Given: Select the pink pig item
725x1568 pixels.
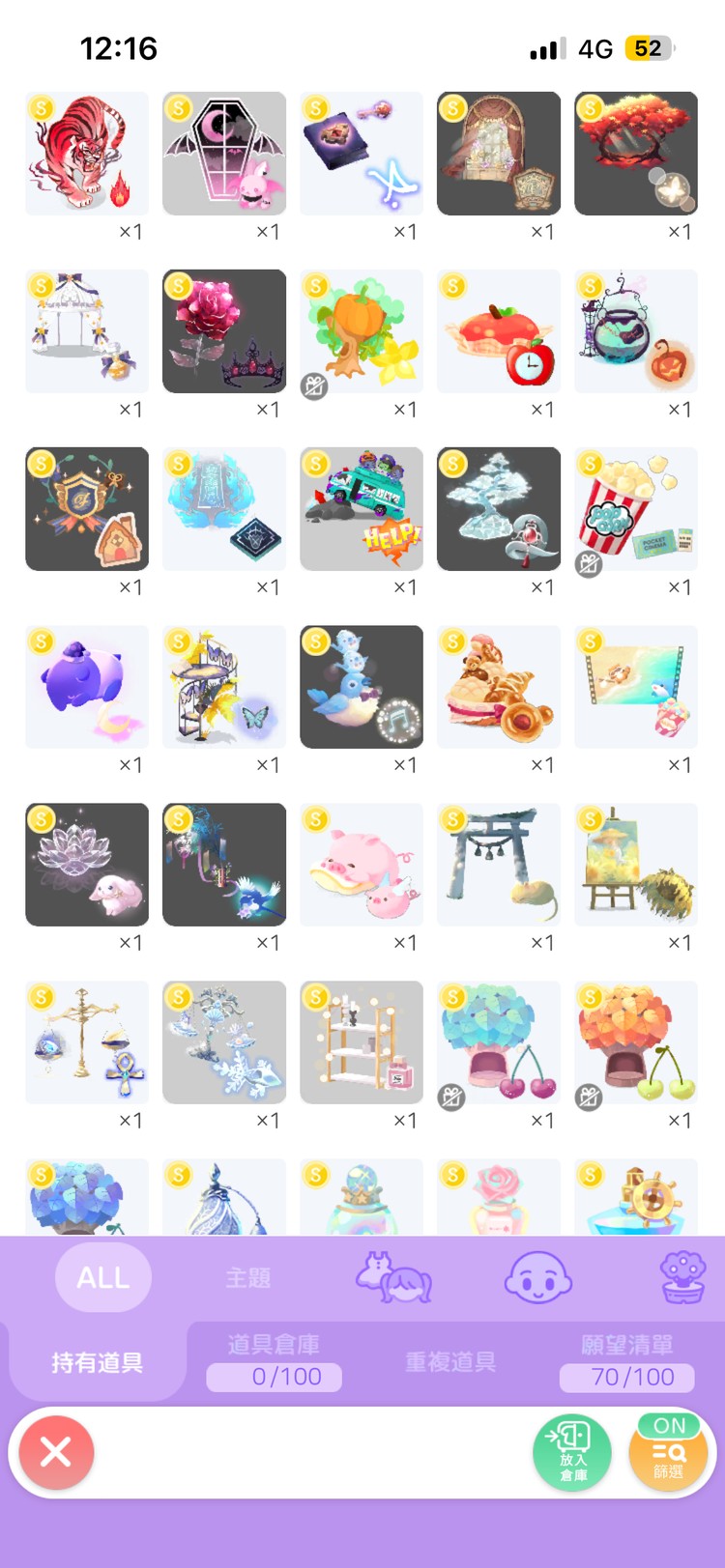Looking at the screenshot, I should point(362,865).
